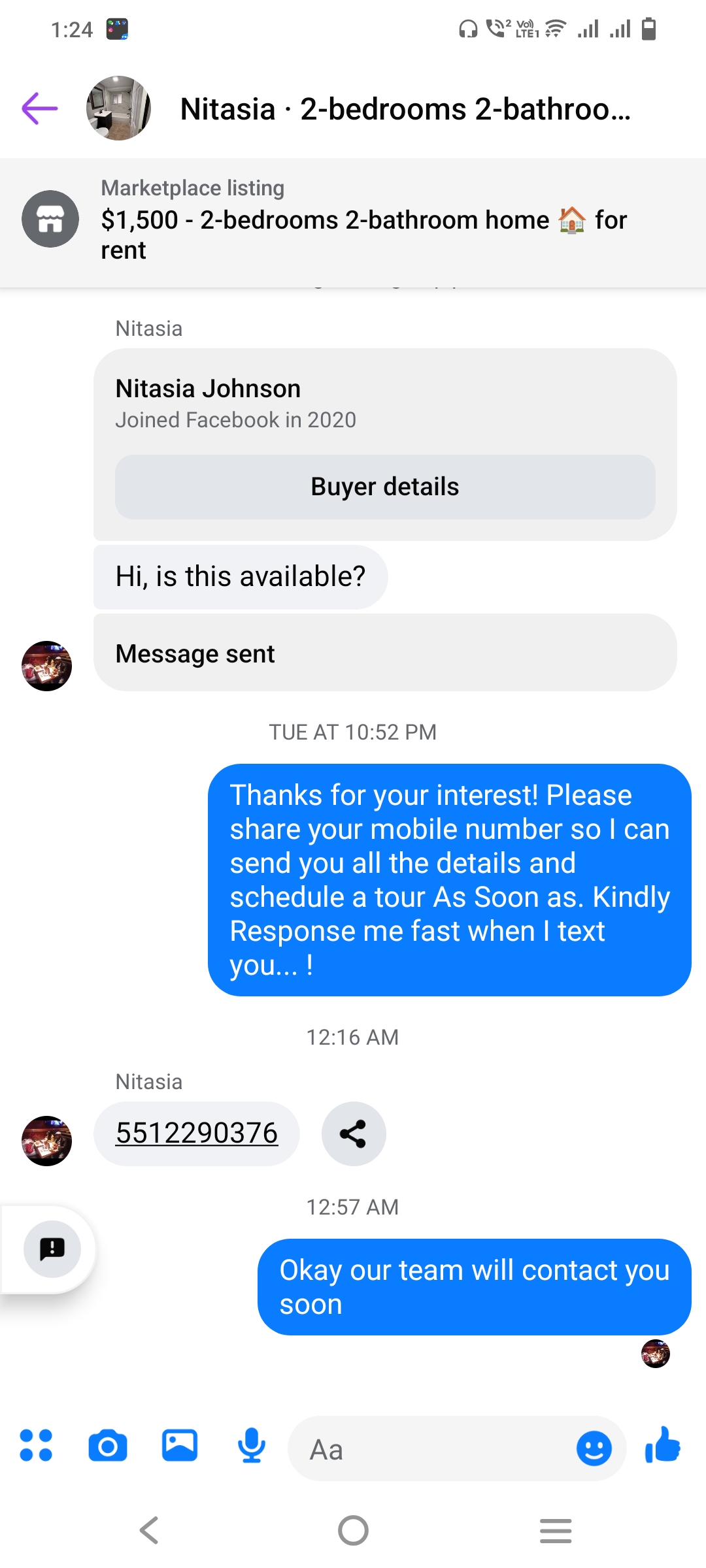View Buyer details for Nitasia Johnson

click(x=385, y=487)
